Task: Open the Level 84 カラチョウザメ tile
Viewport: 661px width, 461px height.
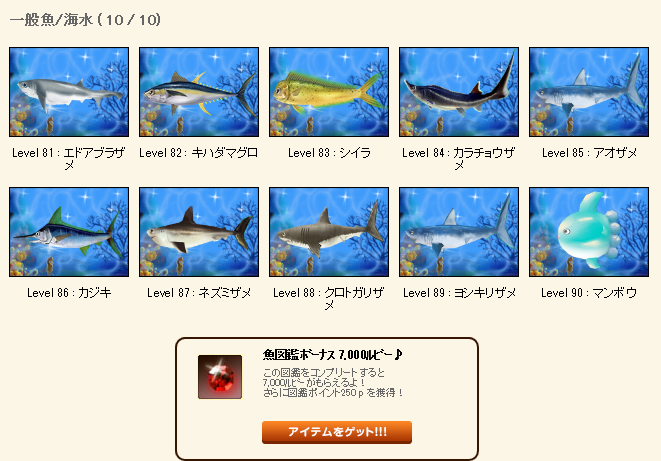Action: (459, 92)
